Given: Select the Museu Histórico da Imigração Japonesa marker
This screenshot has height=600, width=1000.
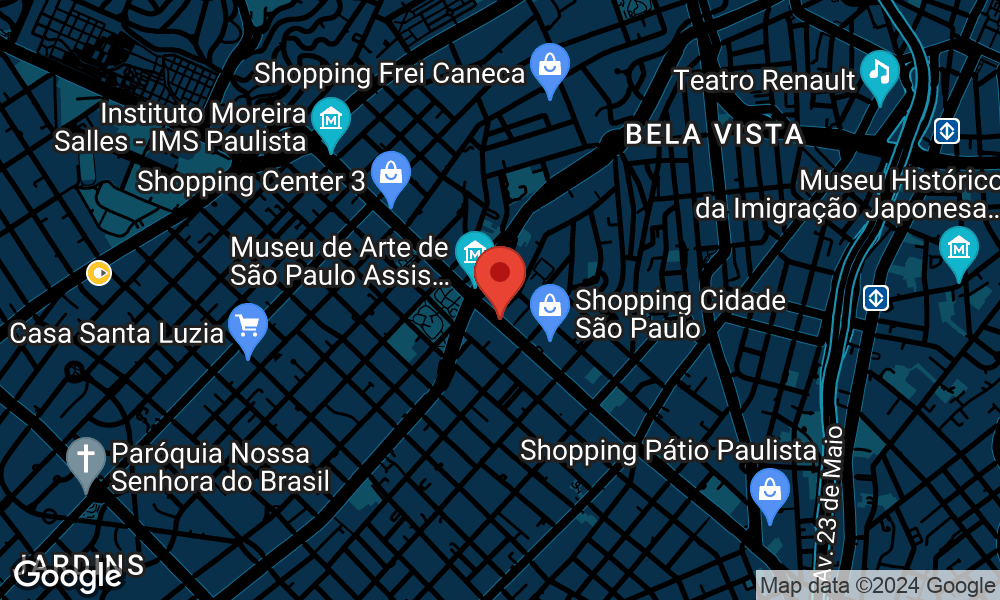Looking at the screenshot, I should 958,246.
